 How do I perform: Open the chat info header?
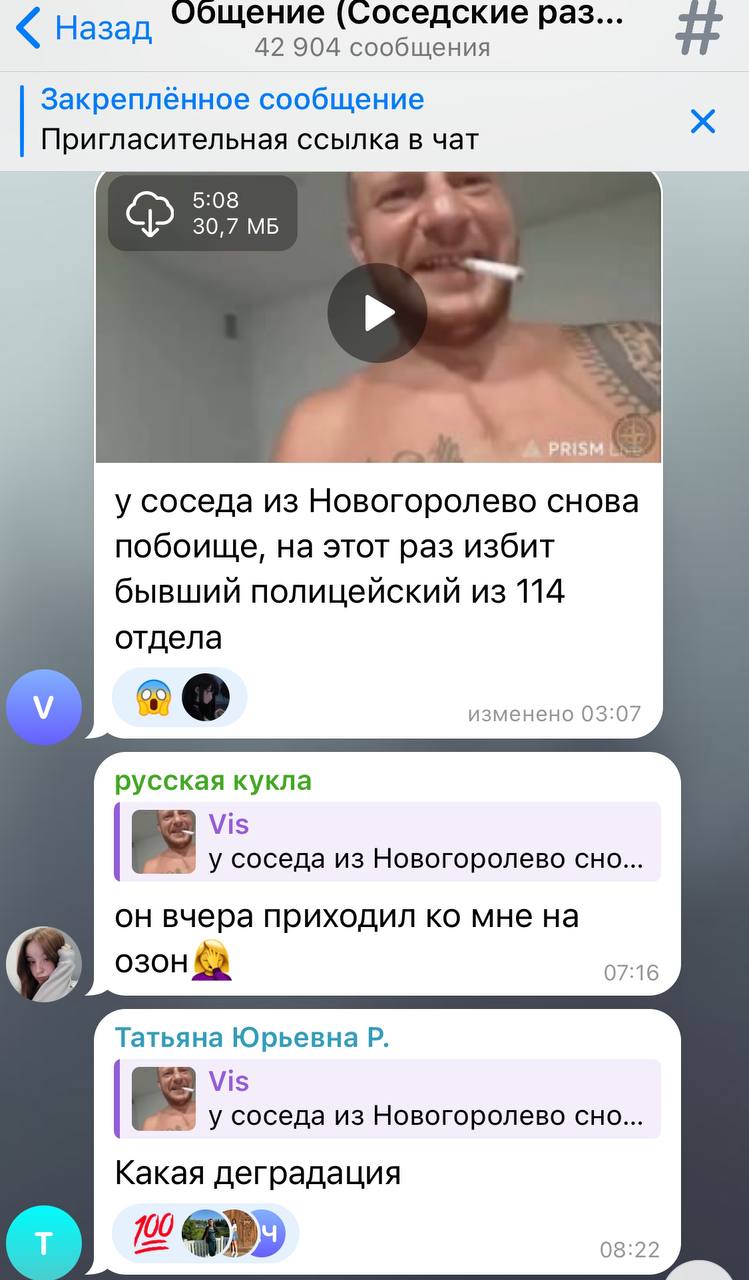[397, 30]
